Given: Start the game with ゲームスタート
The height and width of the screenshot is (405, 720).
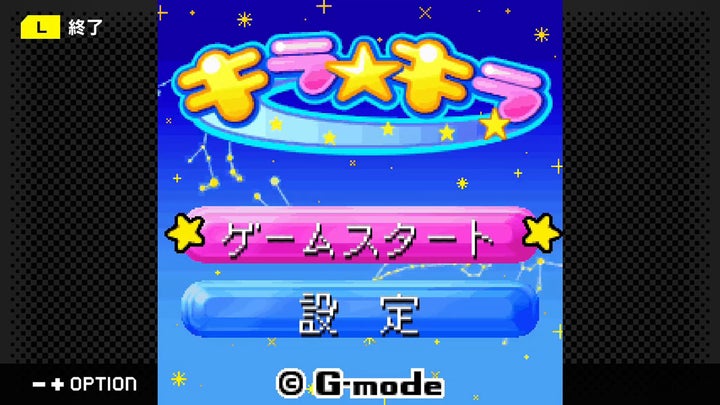Looking at the screenshot, I should click(x=359, y=237).
